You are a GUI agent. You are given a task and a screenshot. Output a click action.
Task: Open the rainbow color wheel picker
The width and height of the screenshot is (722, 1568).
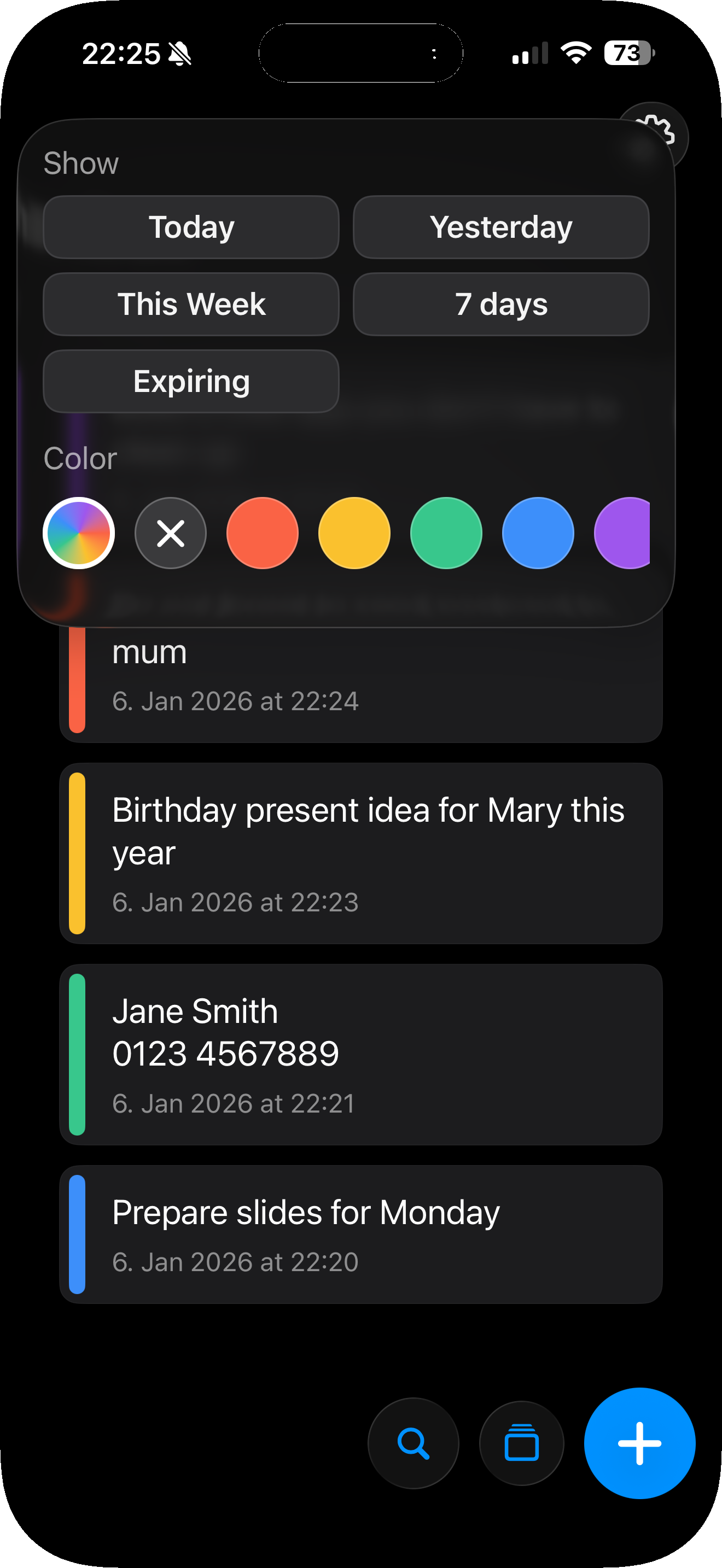79,533
